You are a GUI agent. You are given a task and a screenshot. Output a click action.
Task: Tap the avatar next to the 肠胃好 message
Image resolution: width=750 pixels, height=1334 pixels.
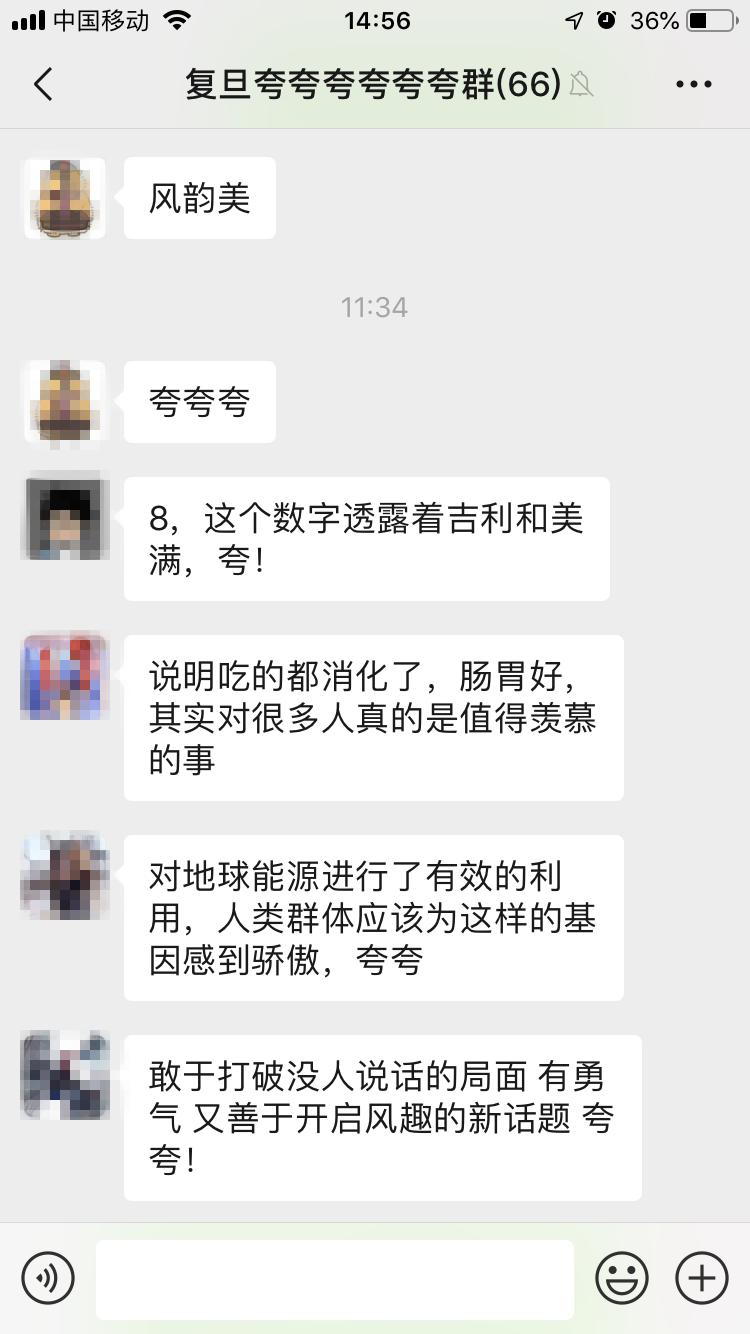[x=64, y=676]
